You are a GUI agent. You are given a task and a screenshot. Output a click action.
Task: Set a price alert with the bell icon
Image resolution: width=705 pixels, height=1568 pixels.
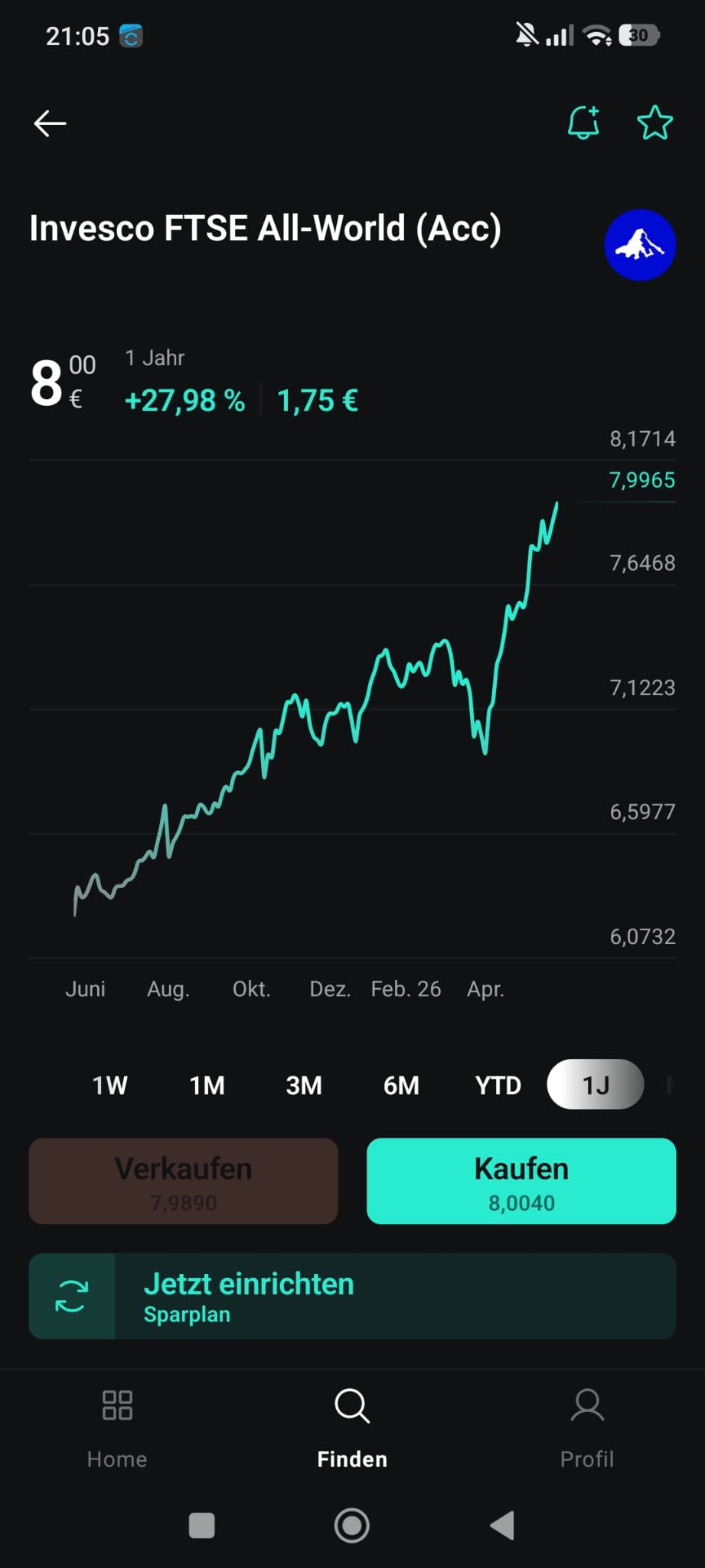pyautogui.click(x=583, y=122)
